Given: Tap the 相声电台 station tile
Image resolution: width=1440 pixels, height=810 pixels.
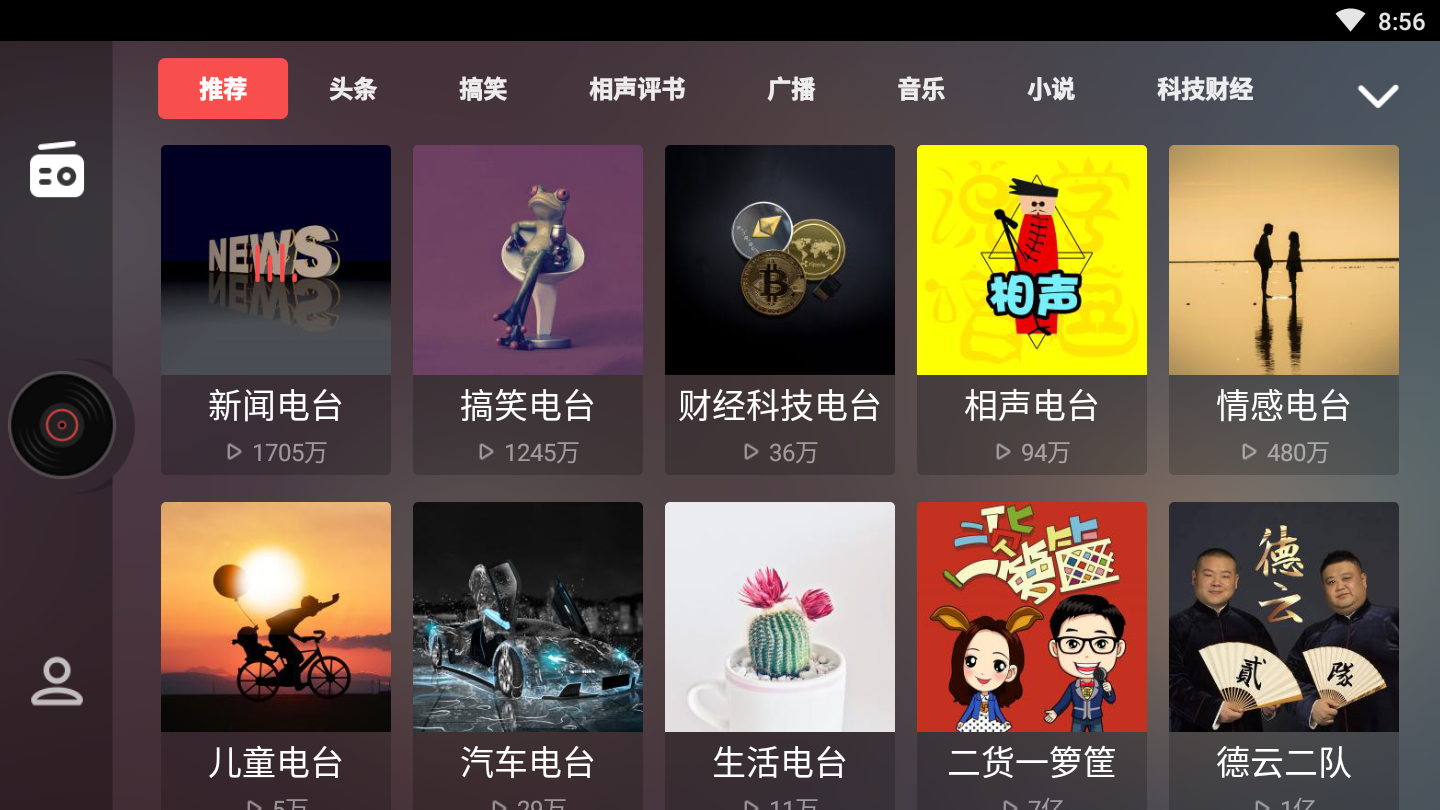Looking at the screenshot, I should [1032, 309].
